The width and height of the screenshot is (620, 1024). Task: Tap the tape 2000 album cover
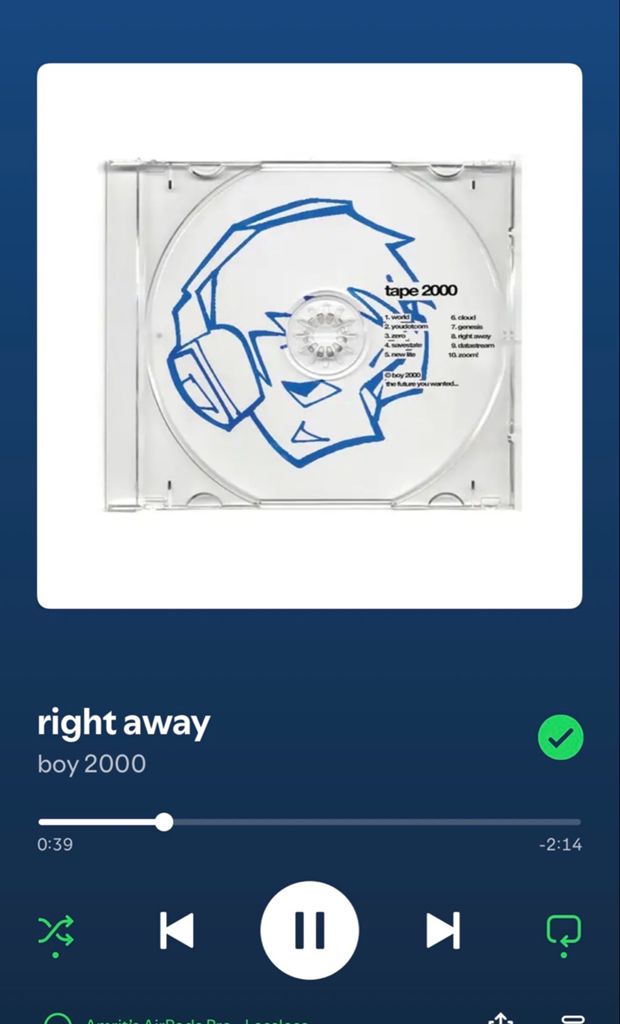pyautogui.click(x=309, y=336)
